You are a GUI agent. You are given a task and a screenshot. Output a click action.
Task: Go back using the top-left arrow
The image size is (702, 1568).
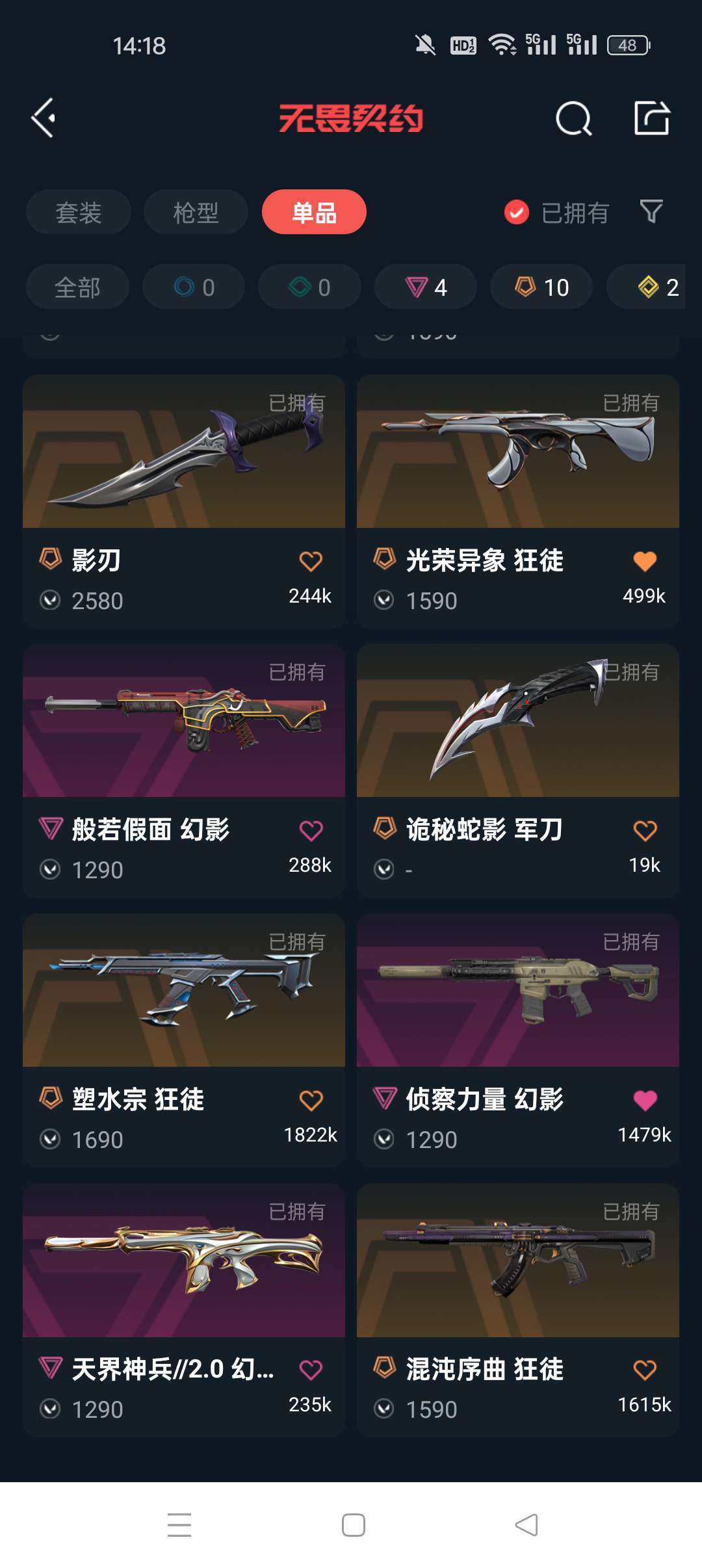44,118
